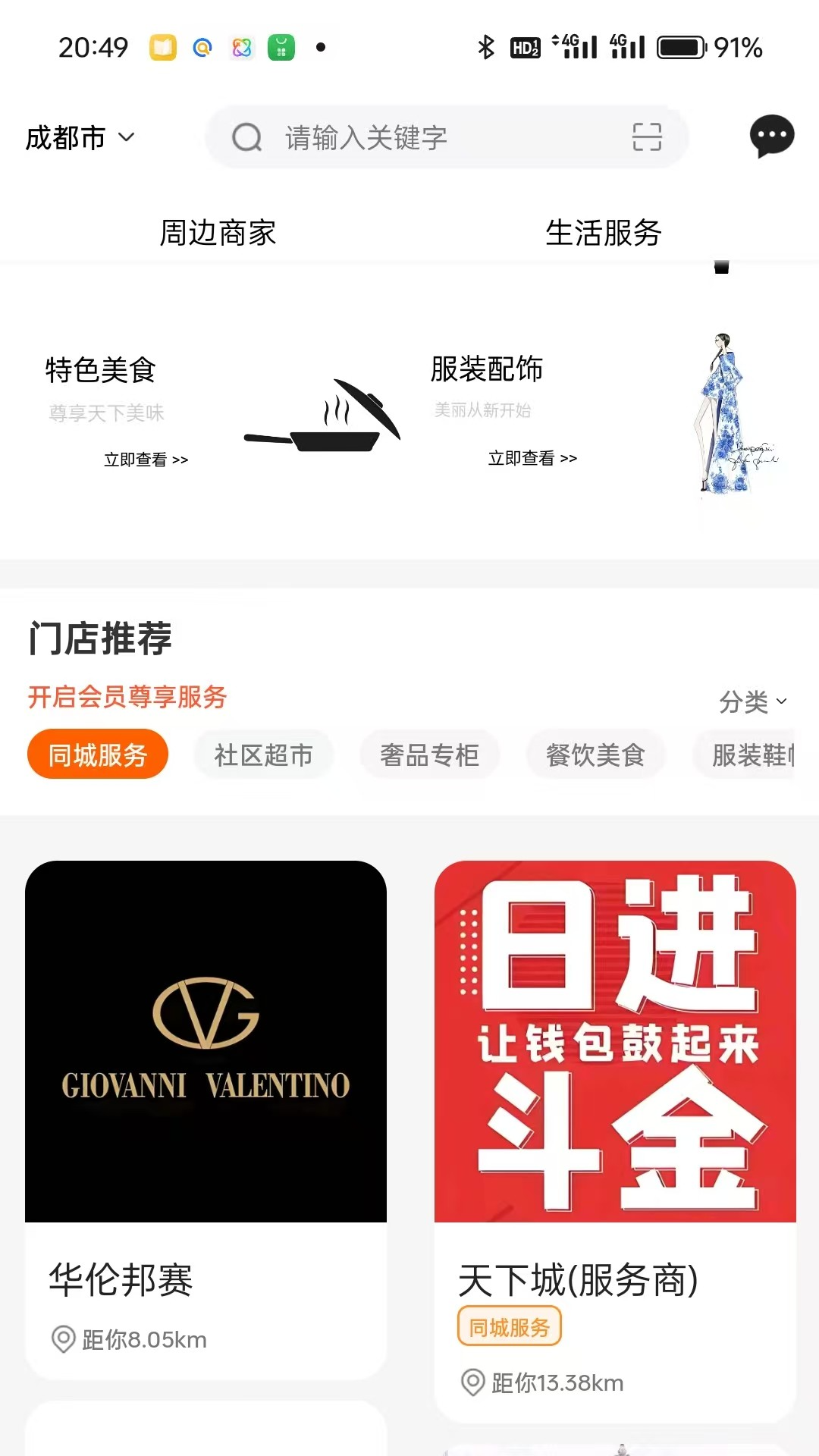Tap the location pin beside 距你13.38km
Image resolution: width=819 pixels, height=1456 pixels.
[474, 1382]
